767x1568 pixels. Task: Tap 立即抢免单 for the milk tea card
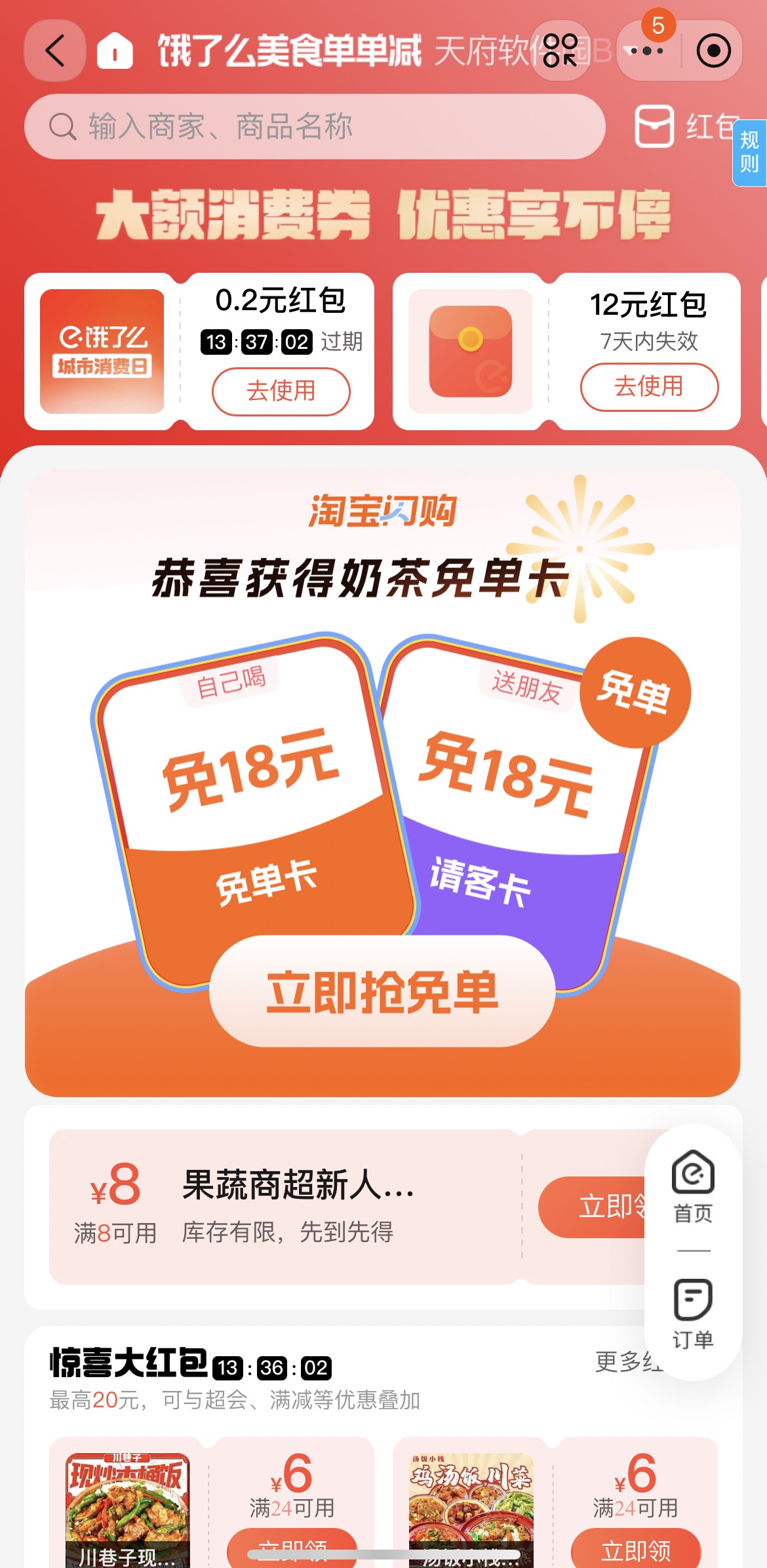click(x=382, y=991)
